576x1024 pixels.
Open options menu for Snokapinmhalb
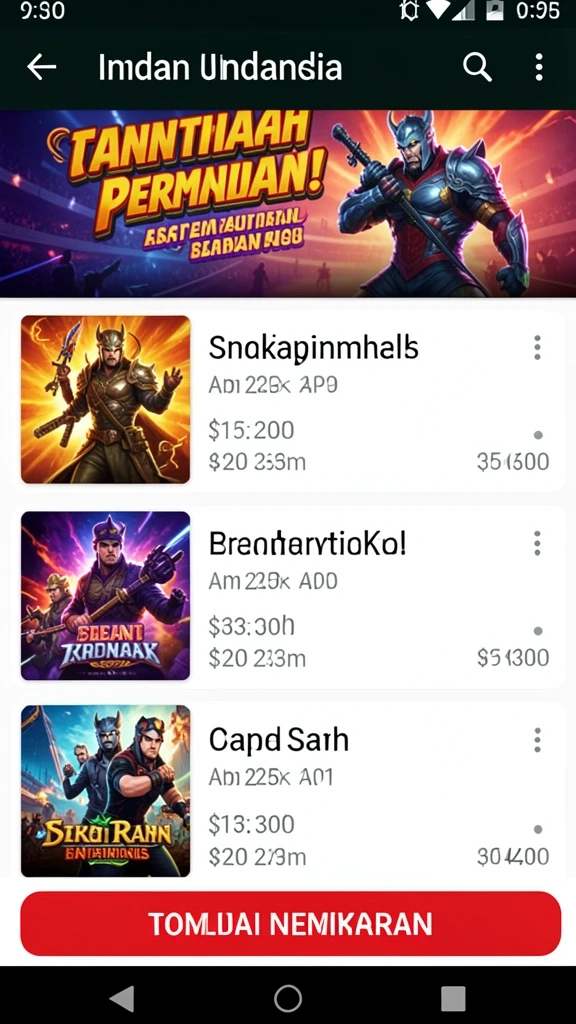tap(537, 348)
